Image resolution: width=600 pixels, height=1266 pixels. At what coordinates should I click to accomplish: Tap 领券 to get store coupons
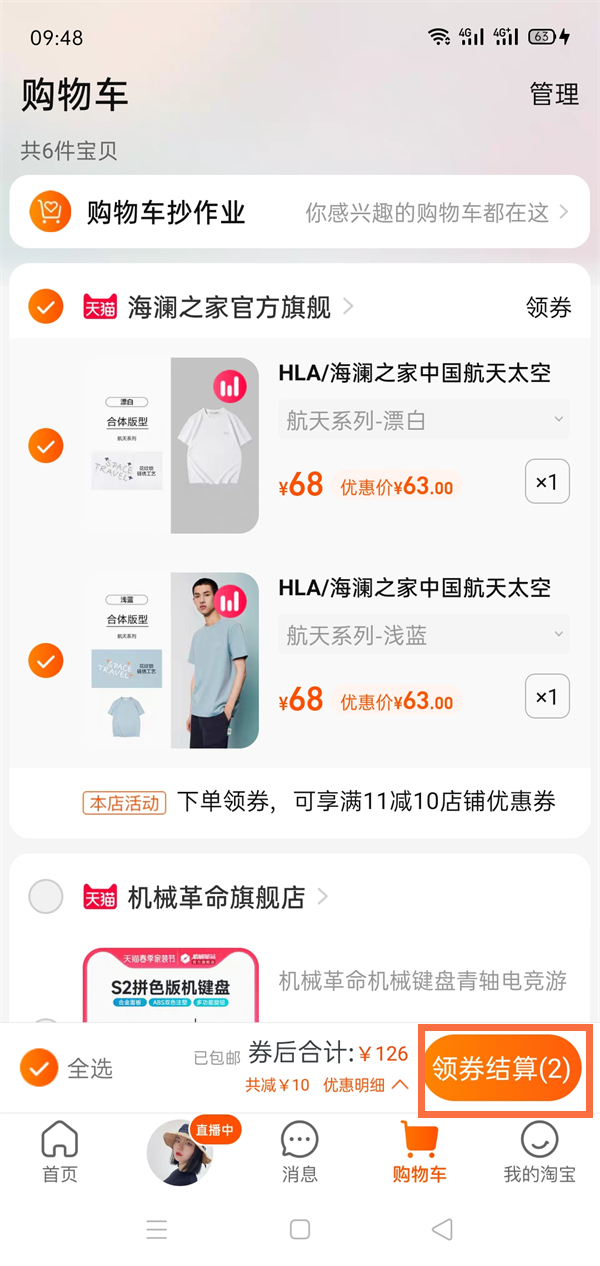pyautogui.click(x=548, y=307)
